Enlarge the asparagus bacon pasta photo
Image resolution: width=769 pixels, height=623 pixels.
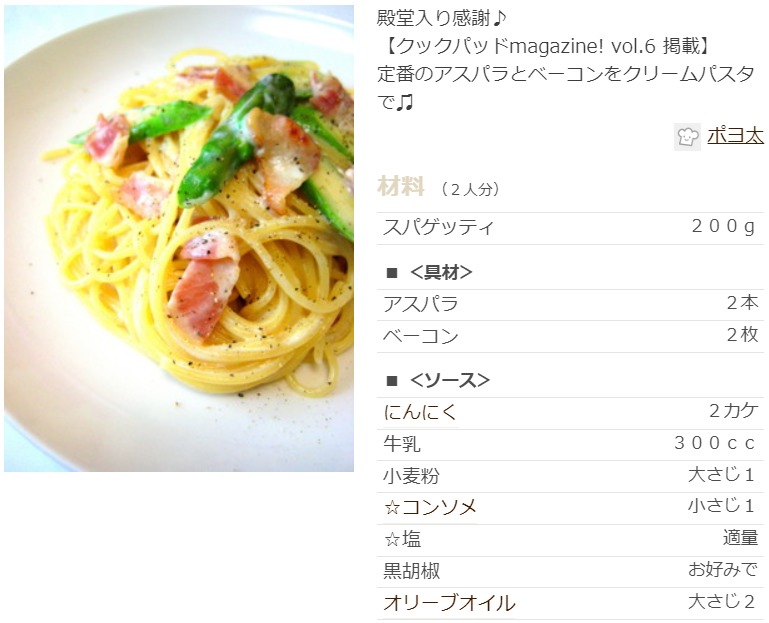pyautogui.click(x=179, y=240)
